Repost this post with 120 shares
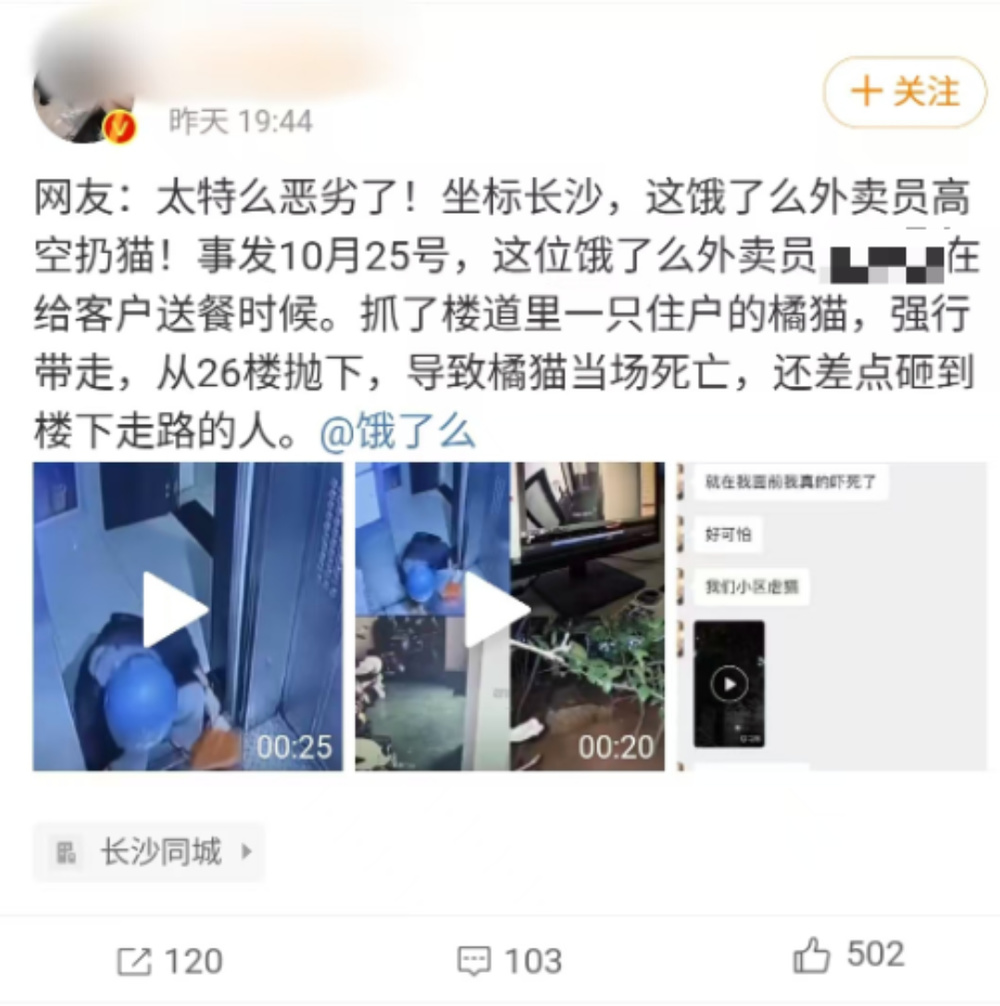Viewport: 1000px width, 1006px height. point(170,961)
